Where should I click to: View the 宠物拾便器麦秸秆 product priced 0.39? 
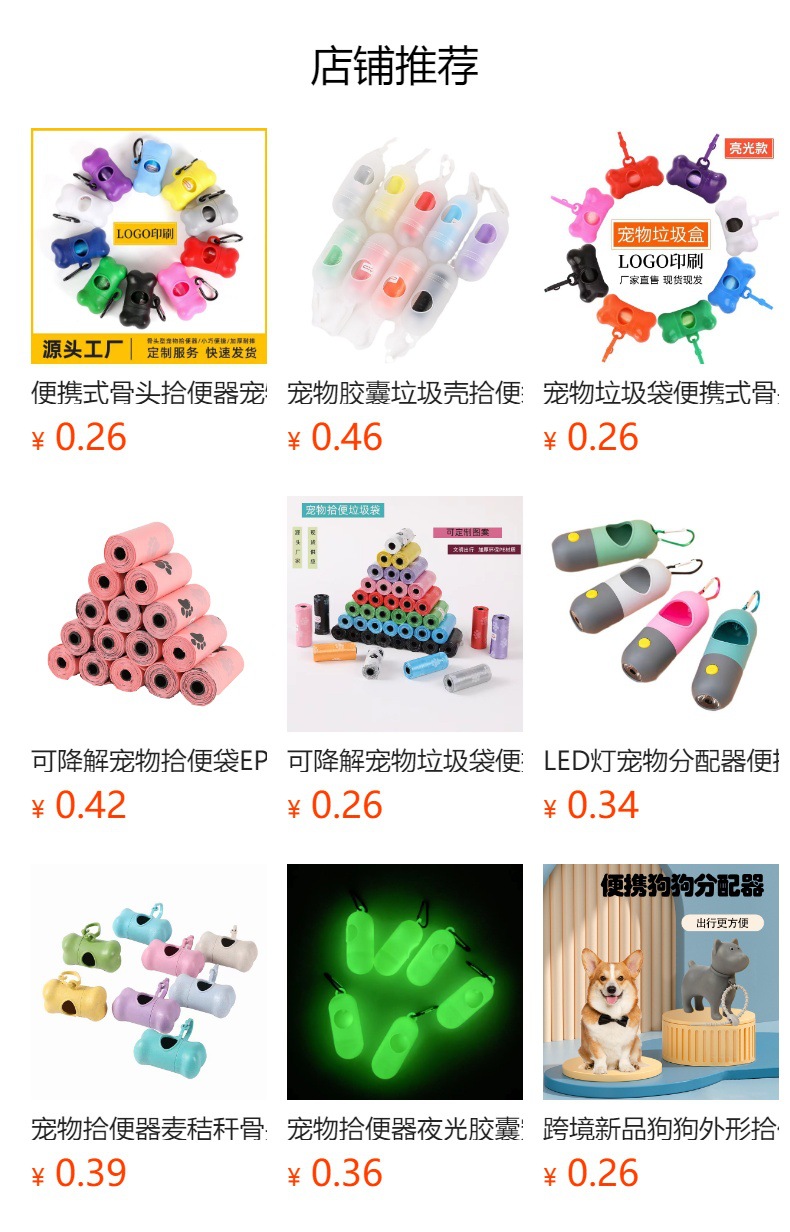[149, 1028]
